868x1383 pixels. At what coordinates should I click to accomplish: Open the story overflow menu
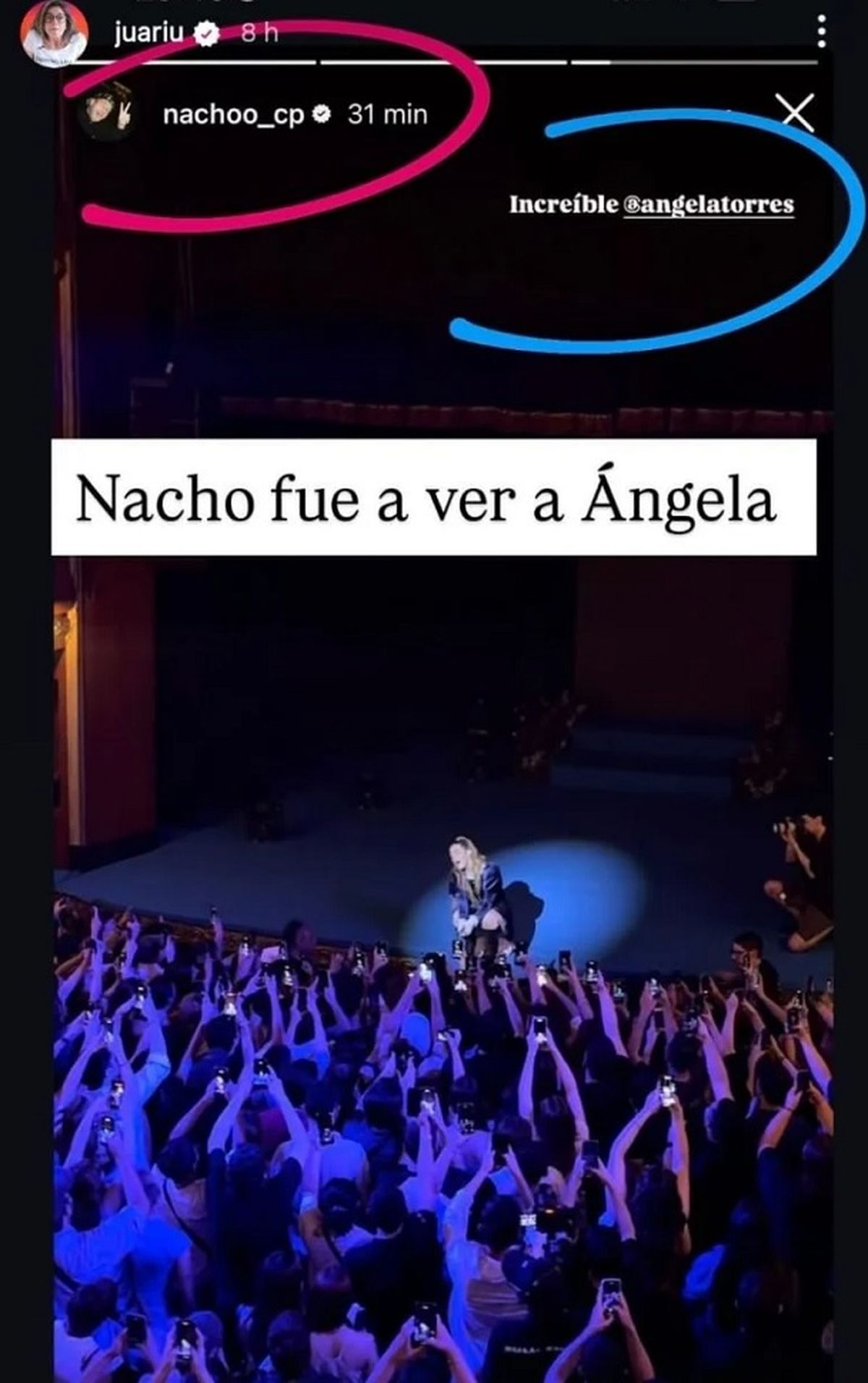click(822, 31)
